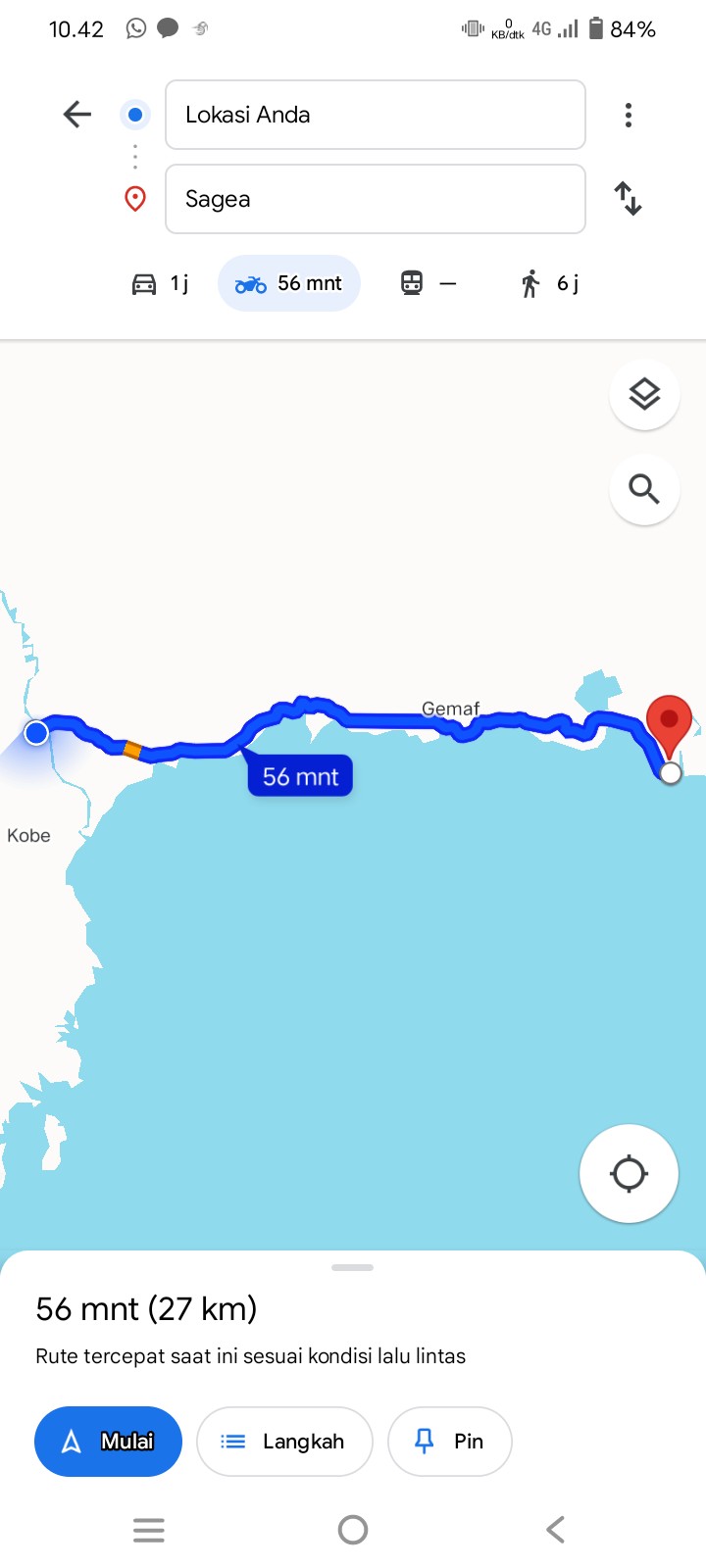Search along the route

644,488
